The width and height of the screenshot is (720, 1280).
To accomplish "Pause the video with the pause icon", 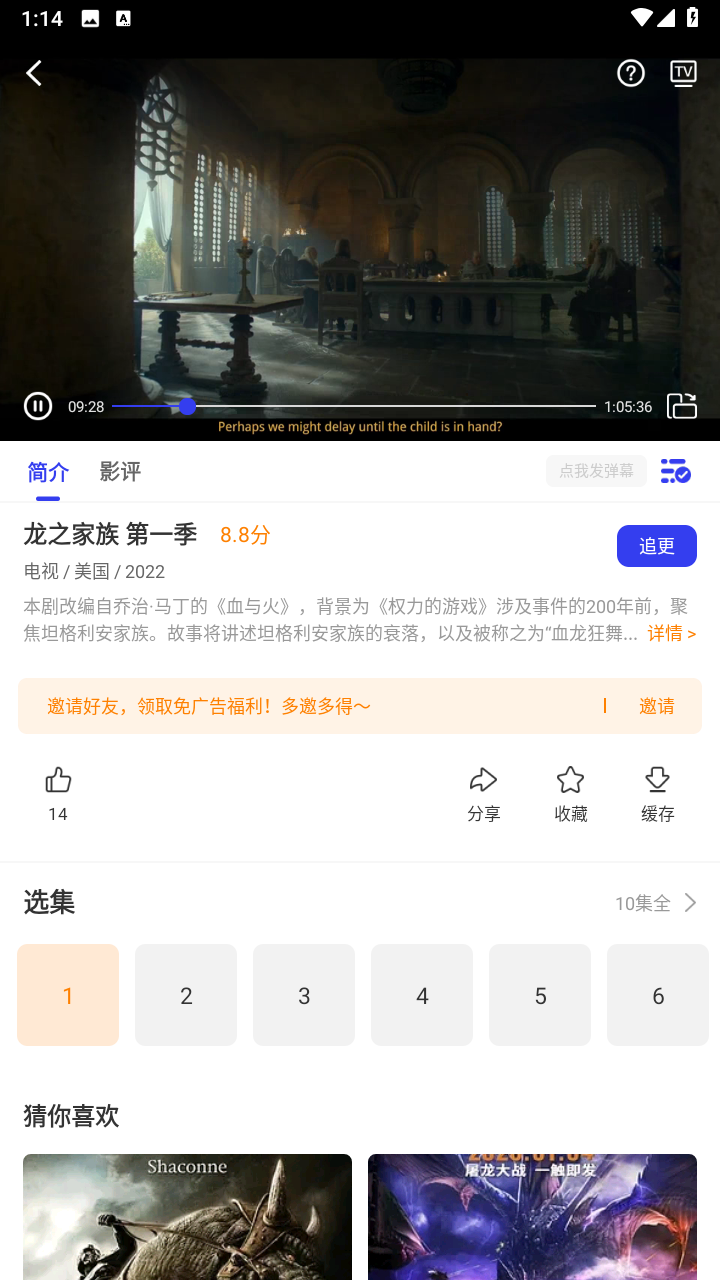I will (x=37, y=406).
